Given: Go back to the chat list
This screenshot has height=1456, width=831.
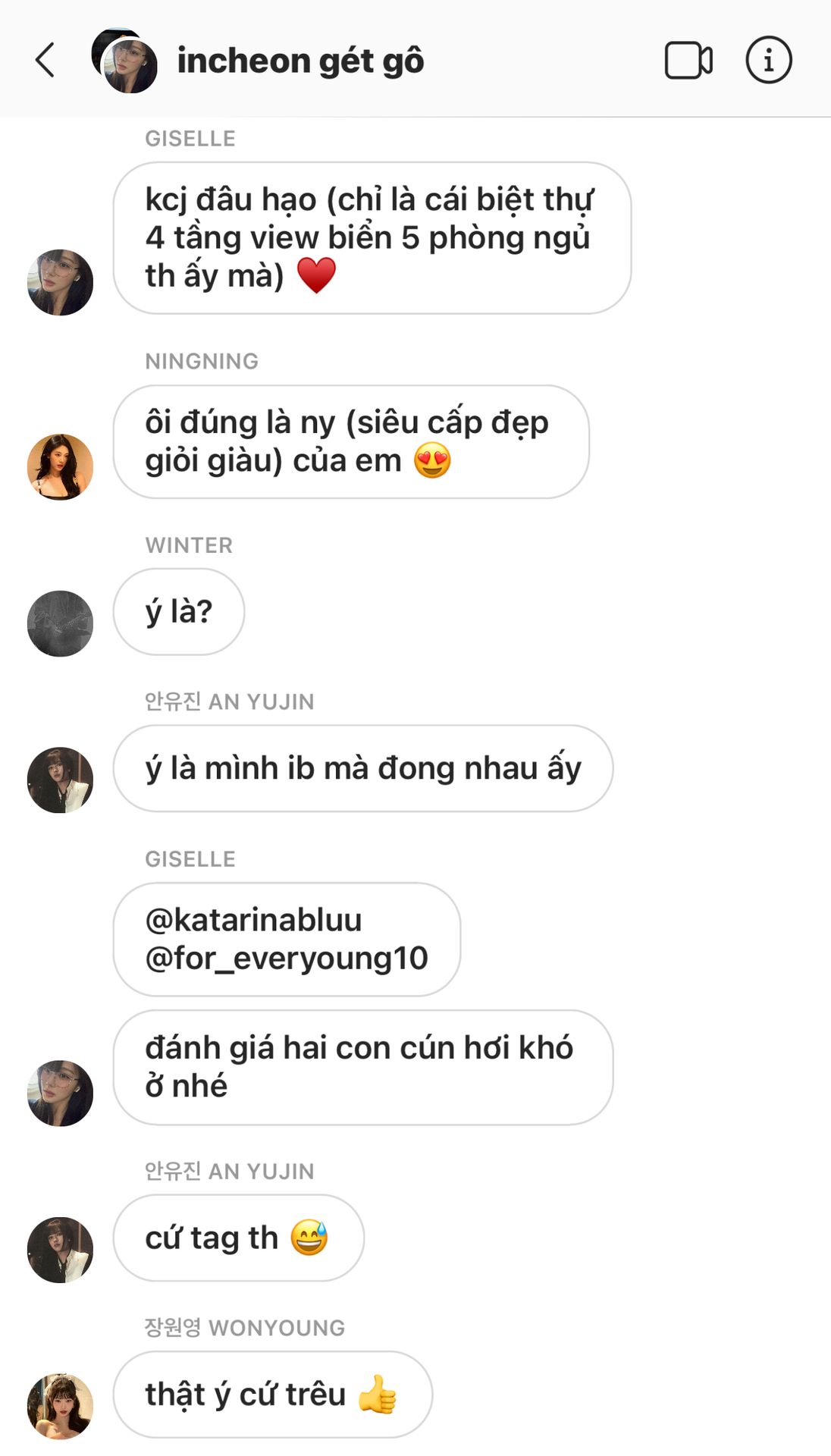Looking at the screenshot, I should pyautogui.click(x=45, y=60).
